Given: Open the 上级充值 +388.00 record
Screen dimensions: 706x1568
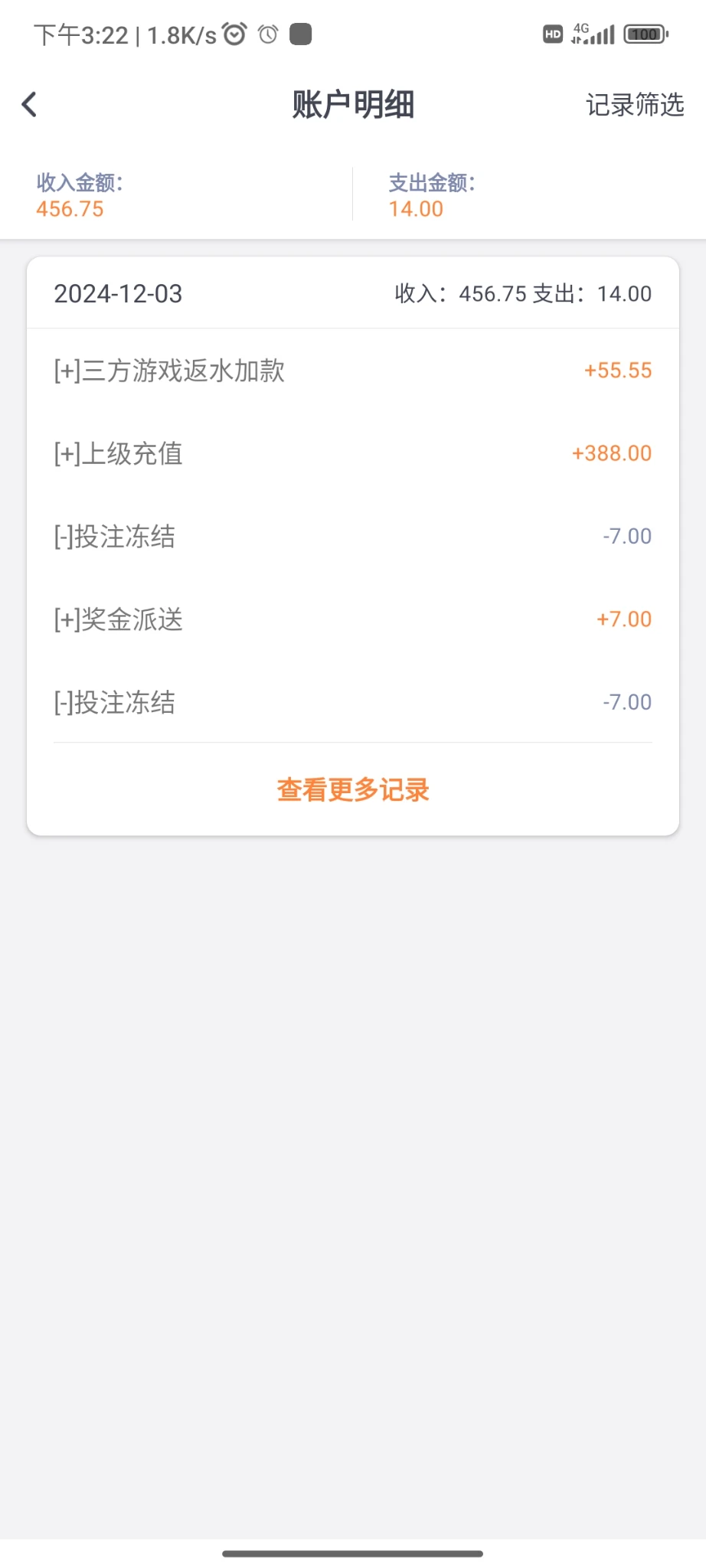Looking at the screenshot, I should [352, 454].
